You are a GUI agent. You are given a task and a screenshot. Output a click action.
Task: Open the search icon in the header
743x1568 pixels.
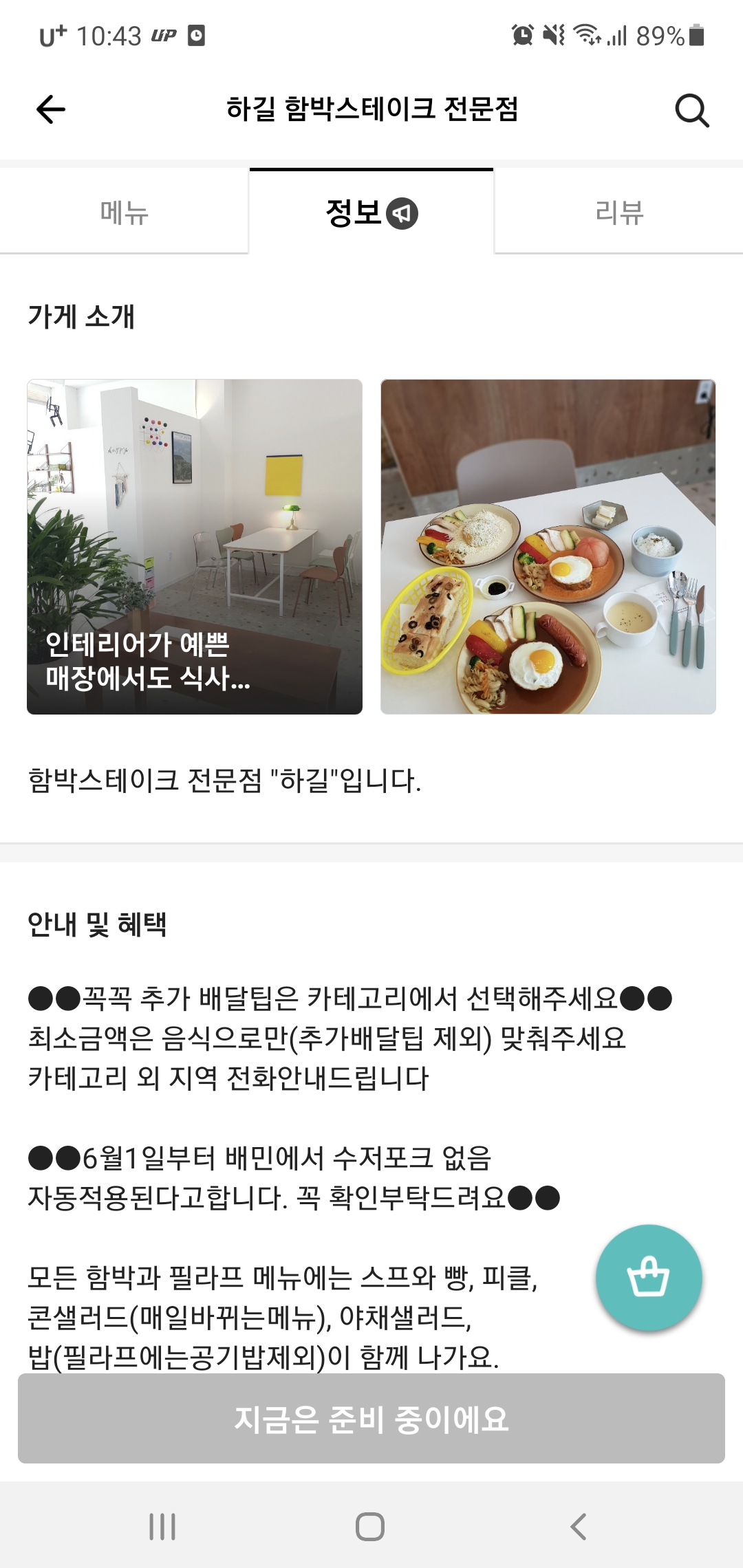coord(691,110)
